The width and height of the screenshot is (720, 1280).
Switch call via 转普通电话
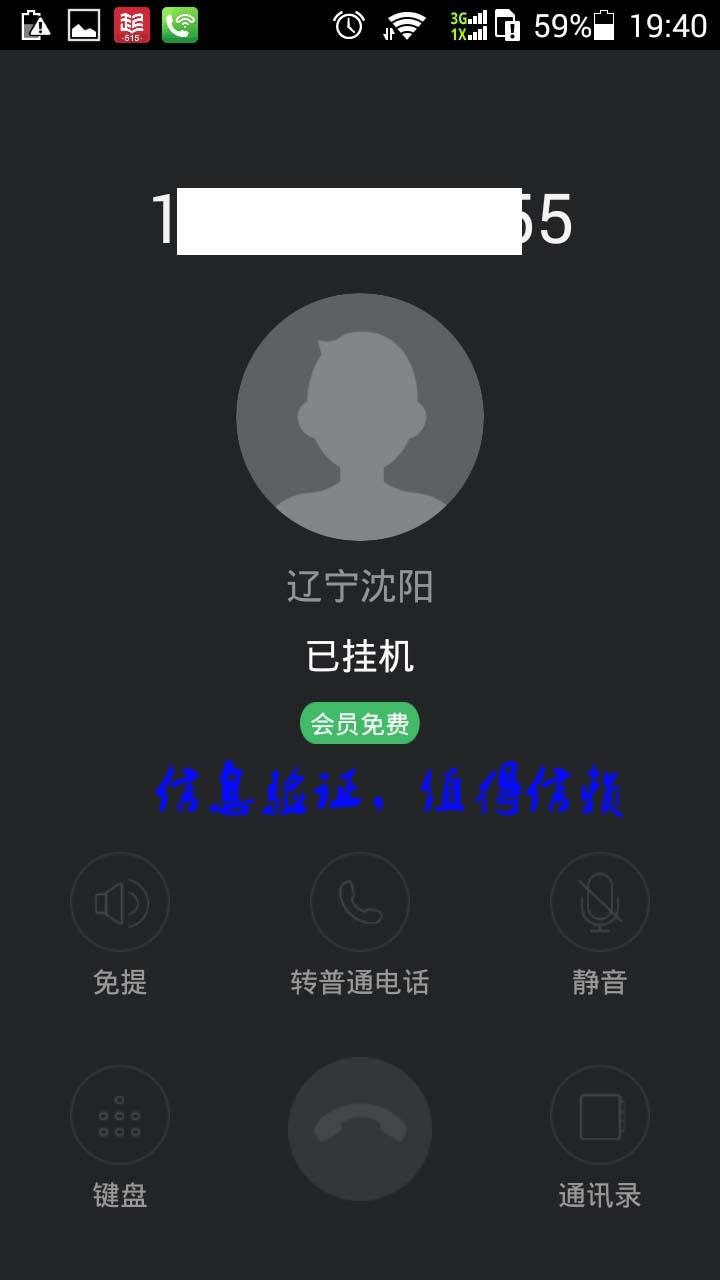360,903
